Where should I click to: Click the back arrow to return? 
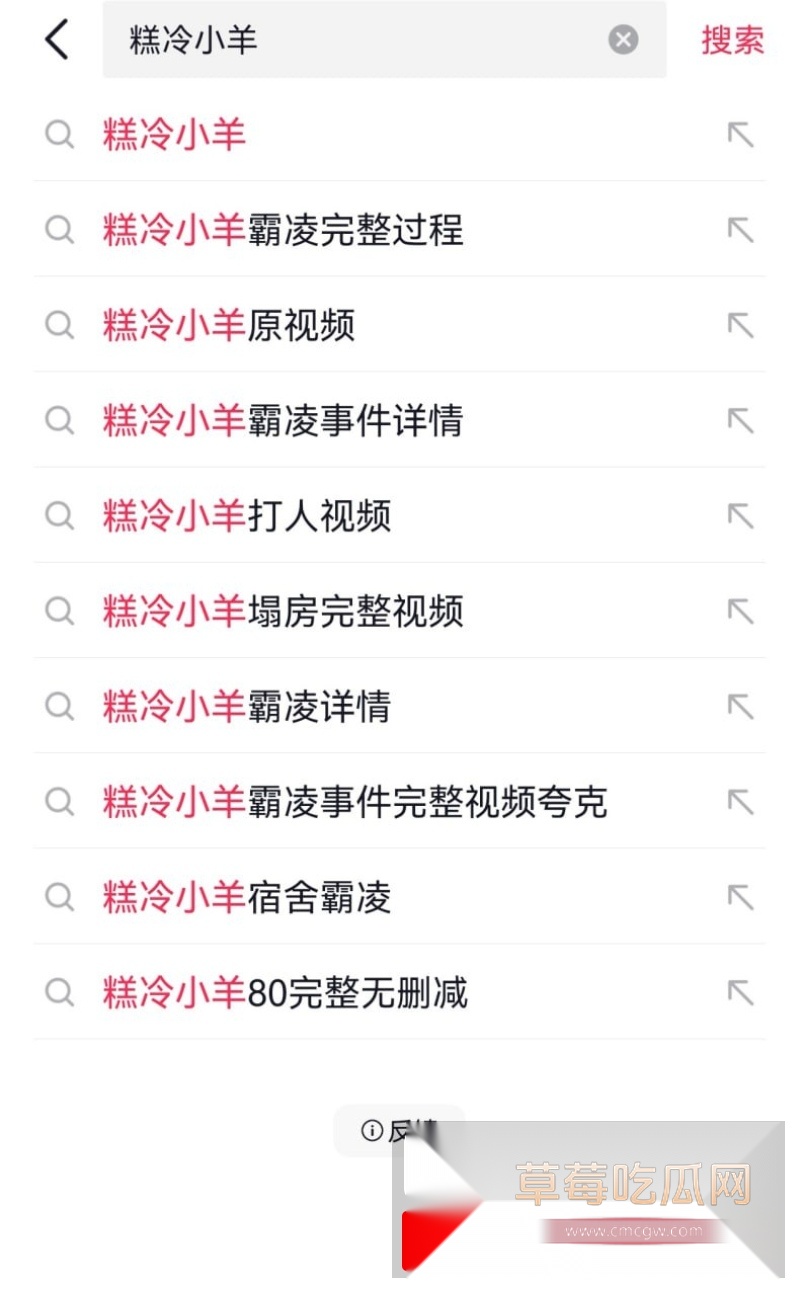coord(56,39)
